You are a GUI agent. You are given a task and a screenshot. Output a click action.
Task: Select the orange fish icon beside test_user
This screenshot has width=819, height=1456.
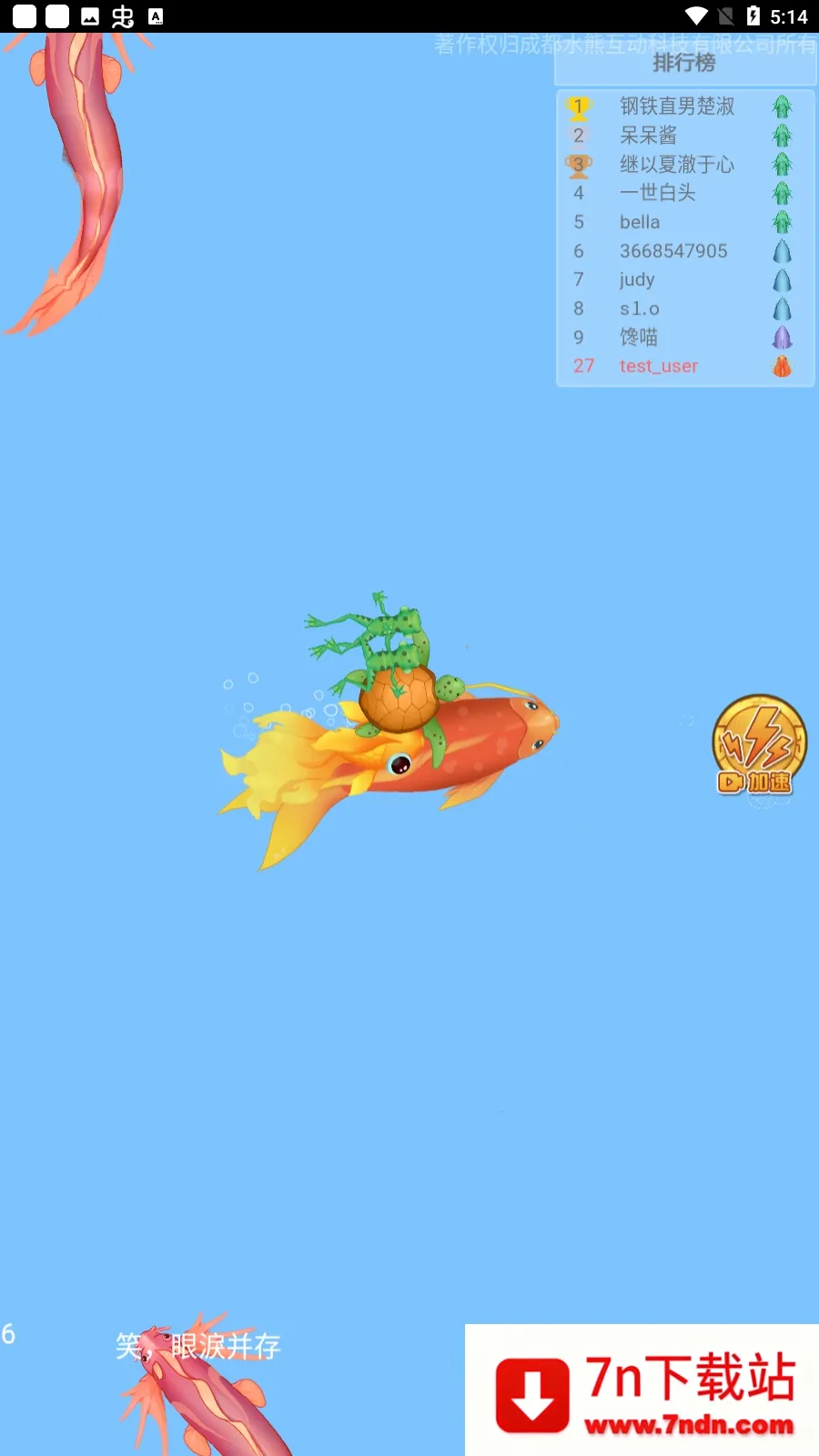781,367
